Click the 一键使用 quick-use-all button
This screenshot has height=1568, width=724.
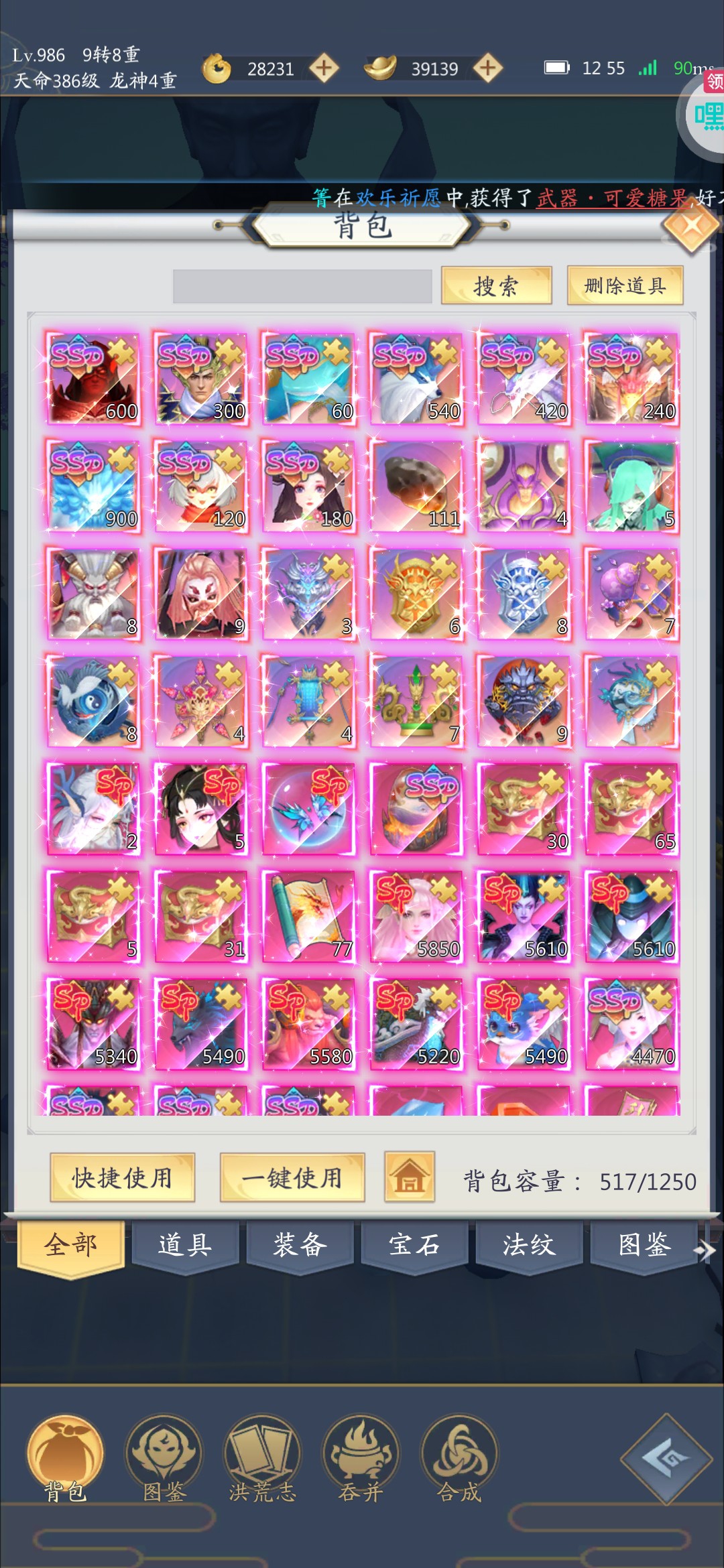pos(292,1177)
